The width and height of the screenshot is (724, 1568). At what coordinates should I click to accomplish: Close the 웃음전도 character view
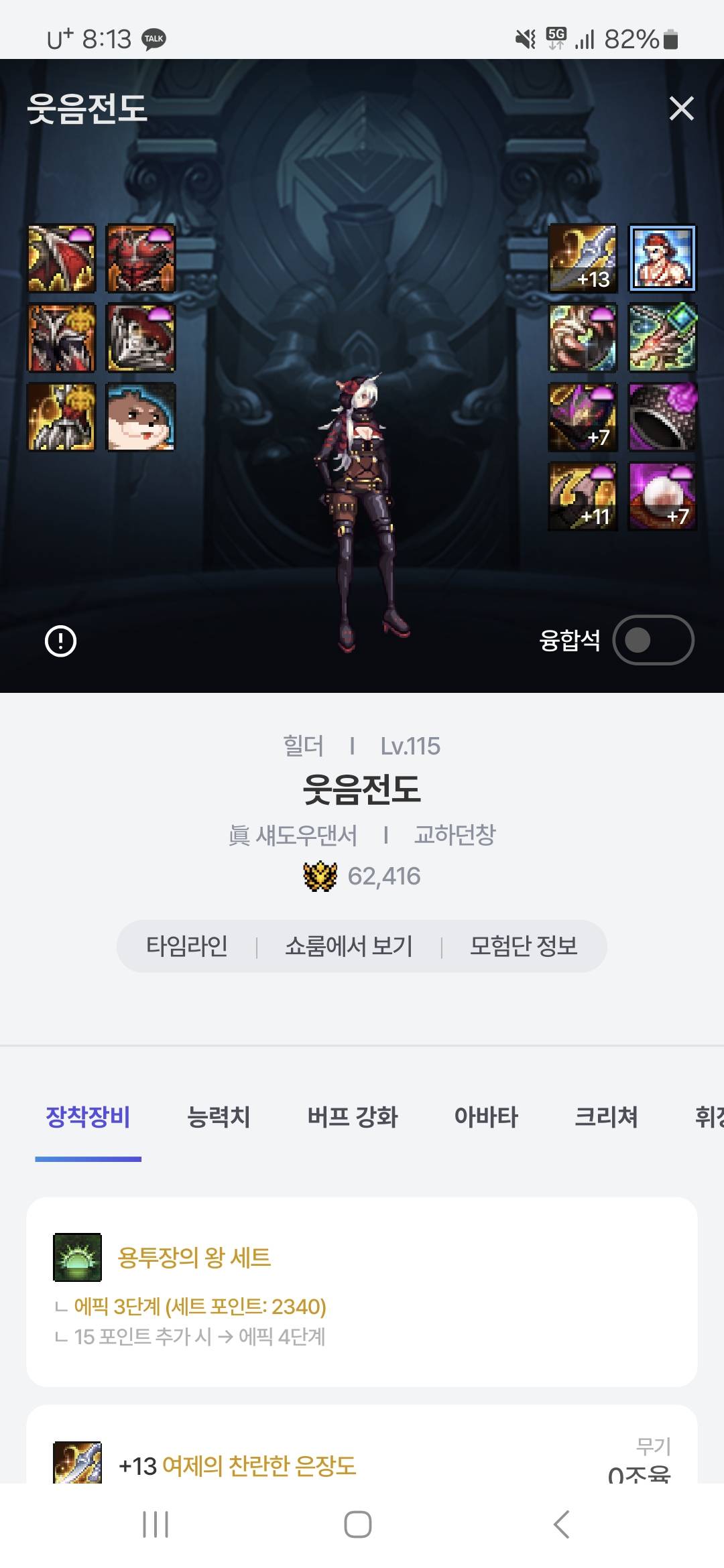coord(681,108)
